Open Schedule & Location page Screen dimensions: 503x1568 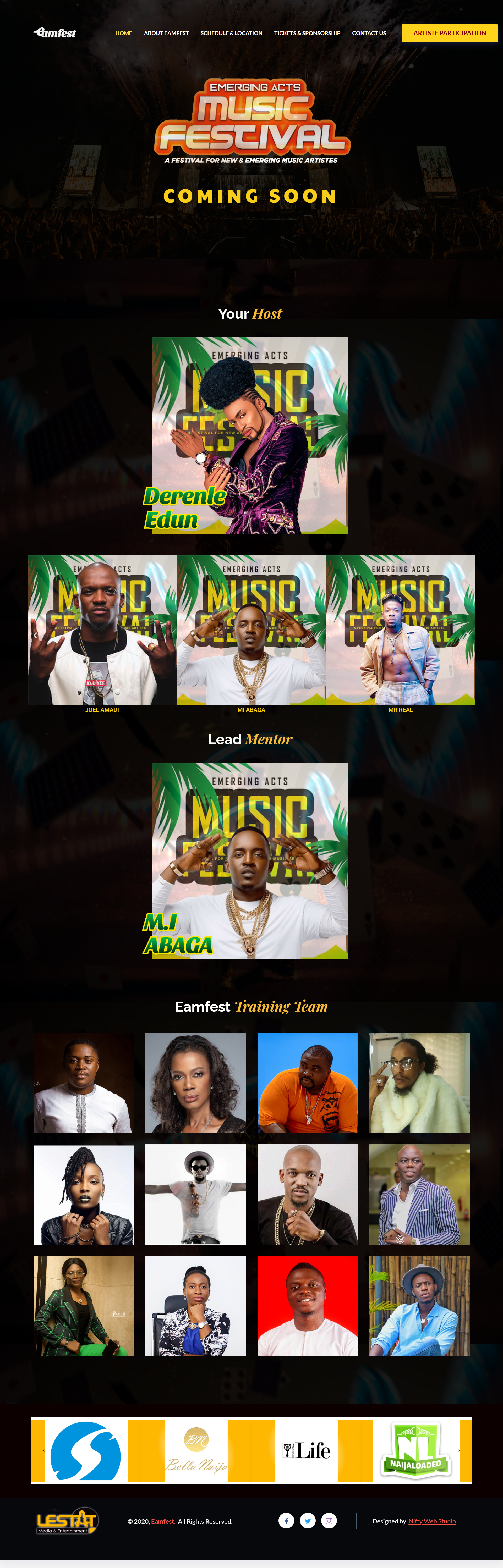[231, 33]
